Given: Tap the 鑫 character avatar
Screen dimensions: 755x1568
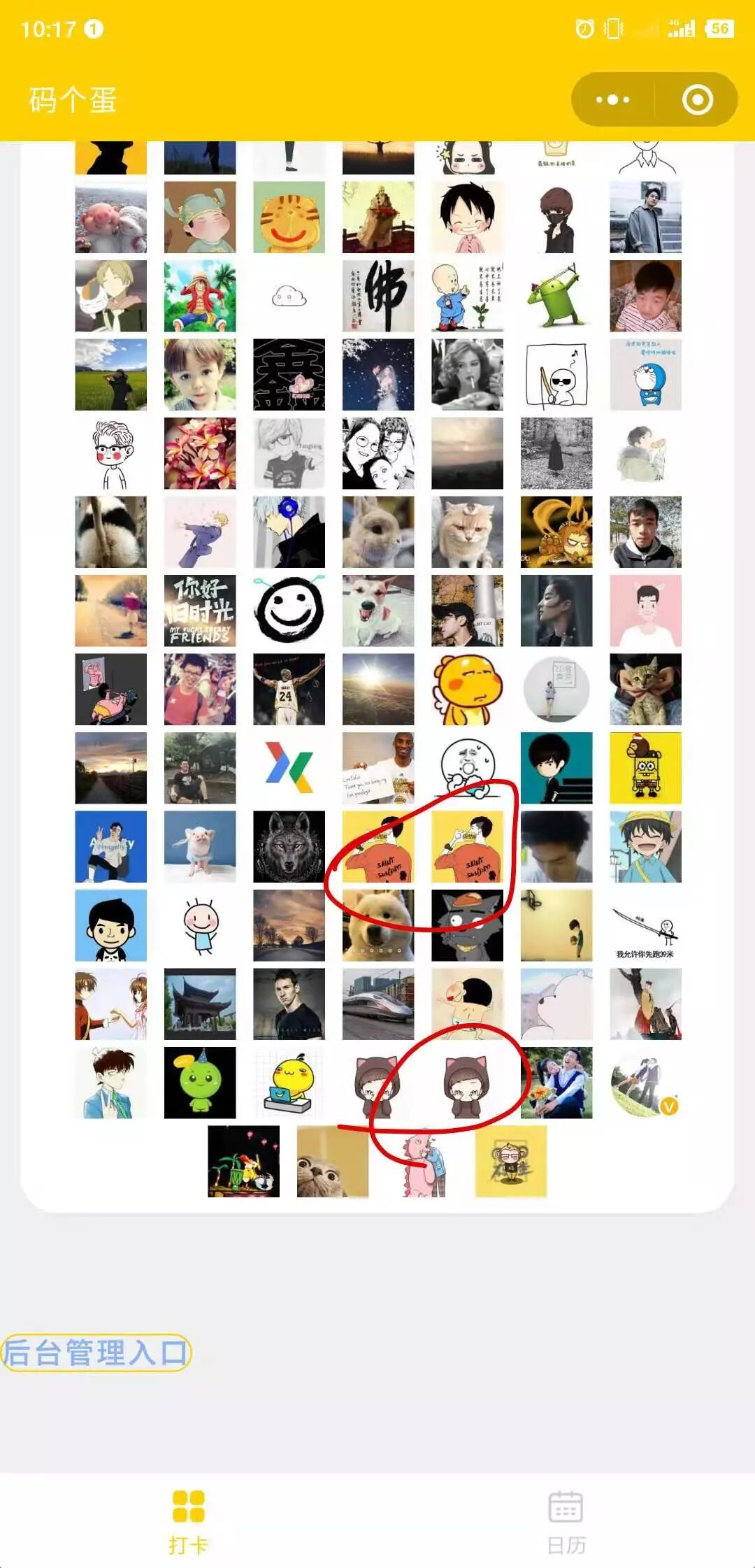Looking at the screenshot, I should tap(289, 375).
